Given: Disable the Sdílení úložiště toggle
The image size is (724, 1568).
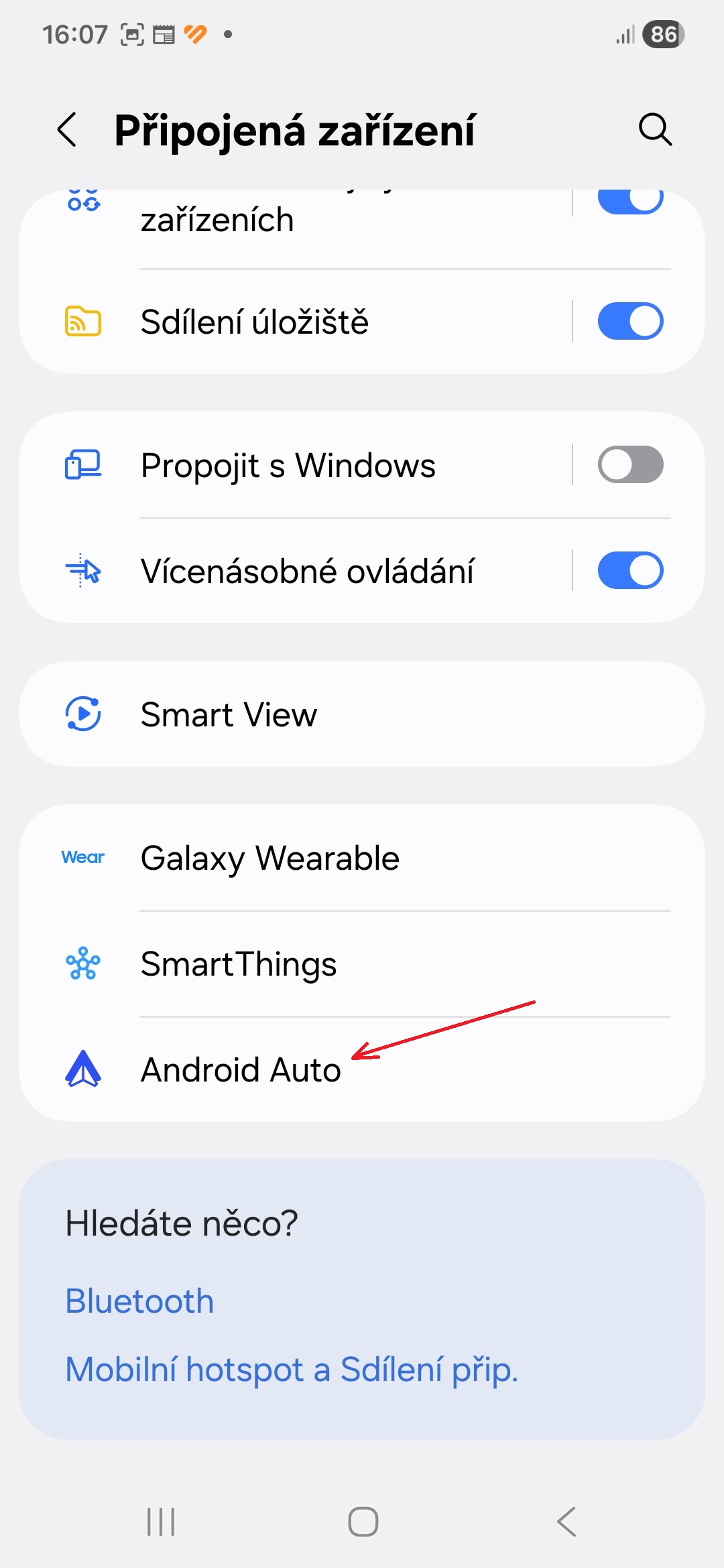Looking at the screenshot, I should click(x=629, y=321).
